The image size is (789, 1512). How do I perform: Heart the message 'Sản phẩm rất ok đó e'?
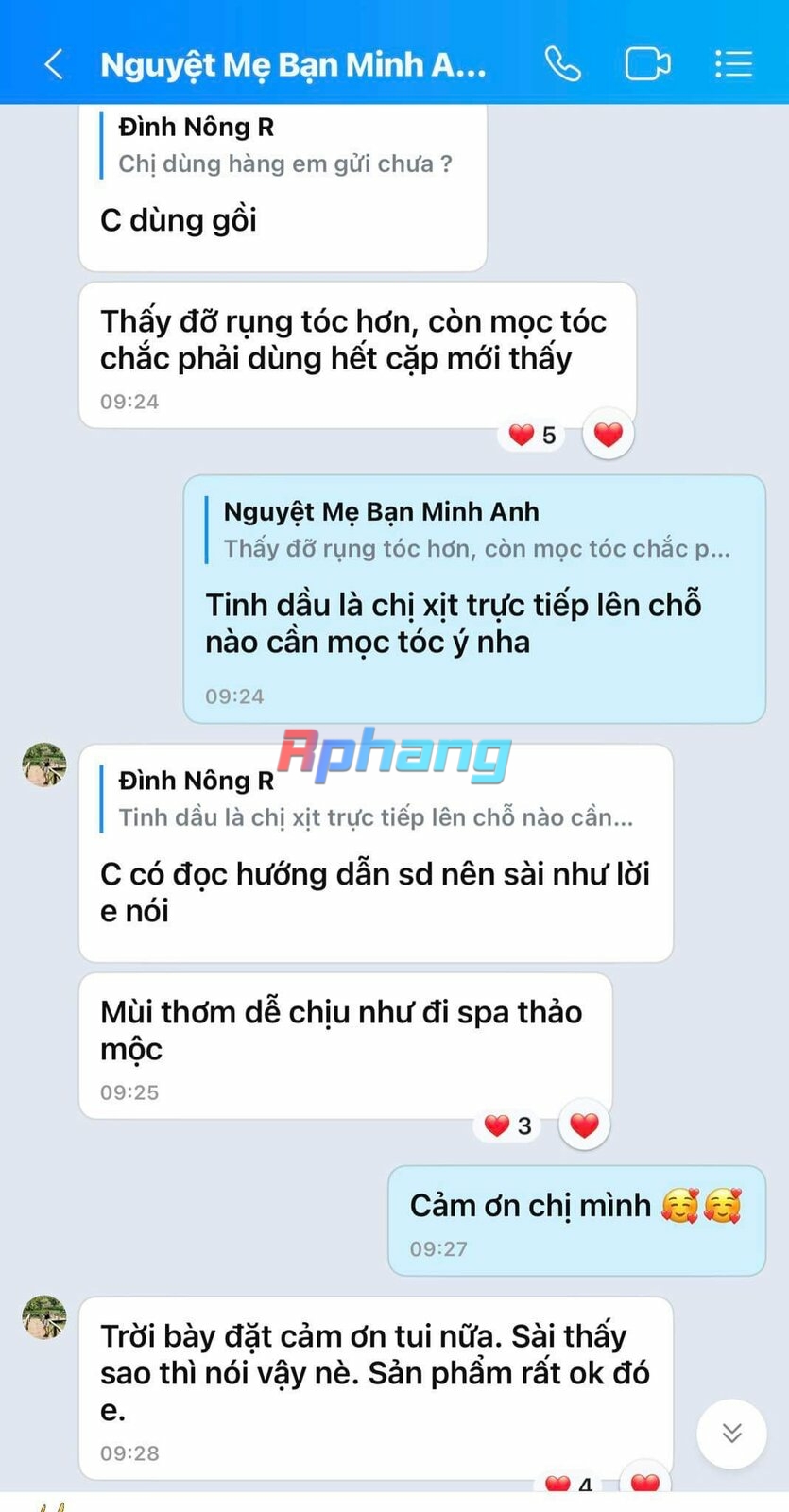pyautogui.click(x=644, y=1483)
